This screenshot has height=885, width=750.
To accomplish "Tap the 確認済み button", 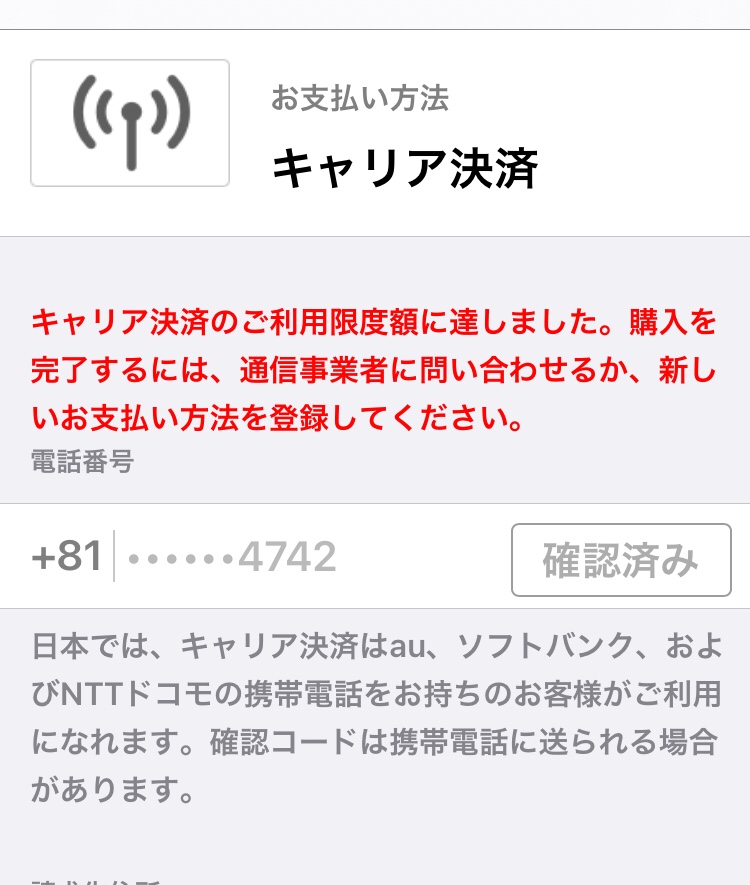I will coord(620,560).
